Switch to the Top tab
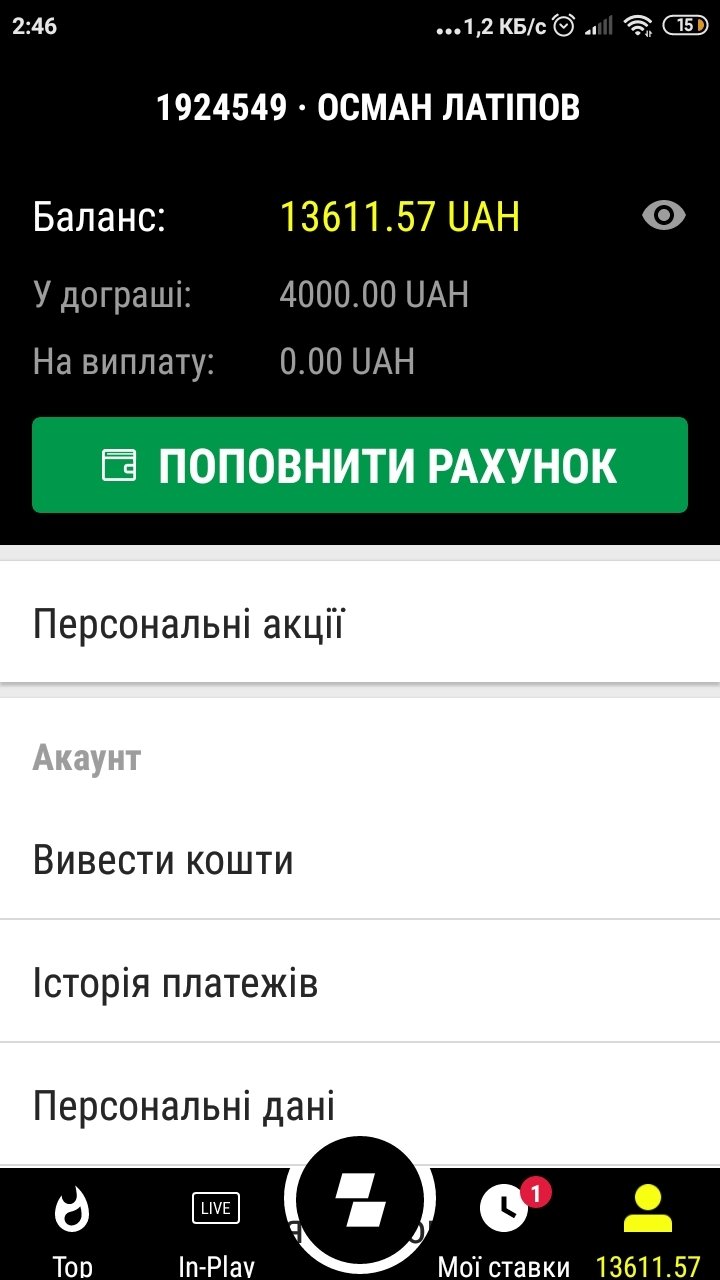 coord(72,1225)
